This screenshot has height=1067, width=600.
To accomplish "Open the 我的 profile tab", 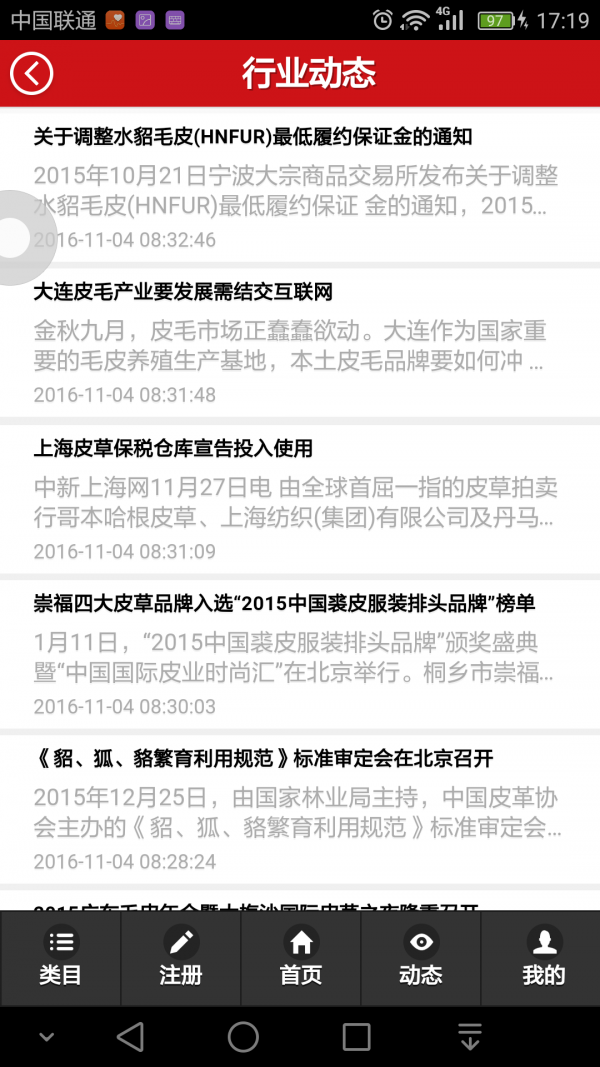I will (542, 958).
